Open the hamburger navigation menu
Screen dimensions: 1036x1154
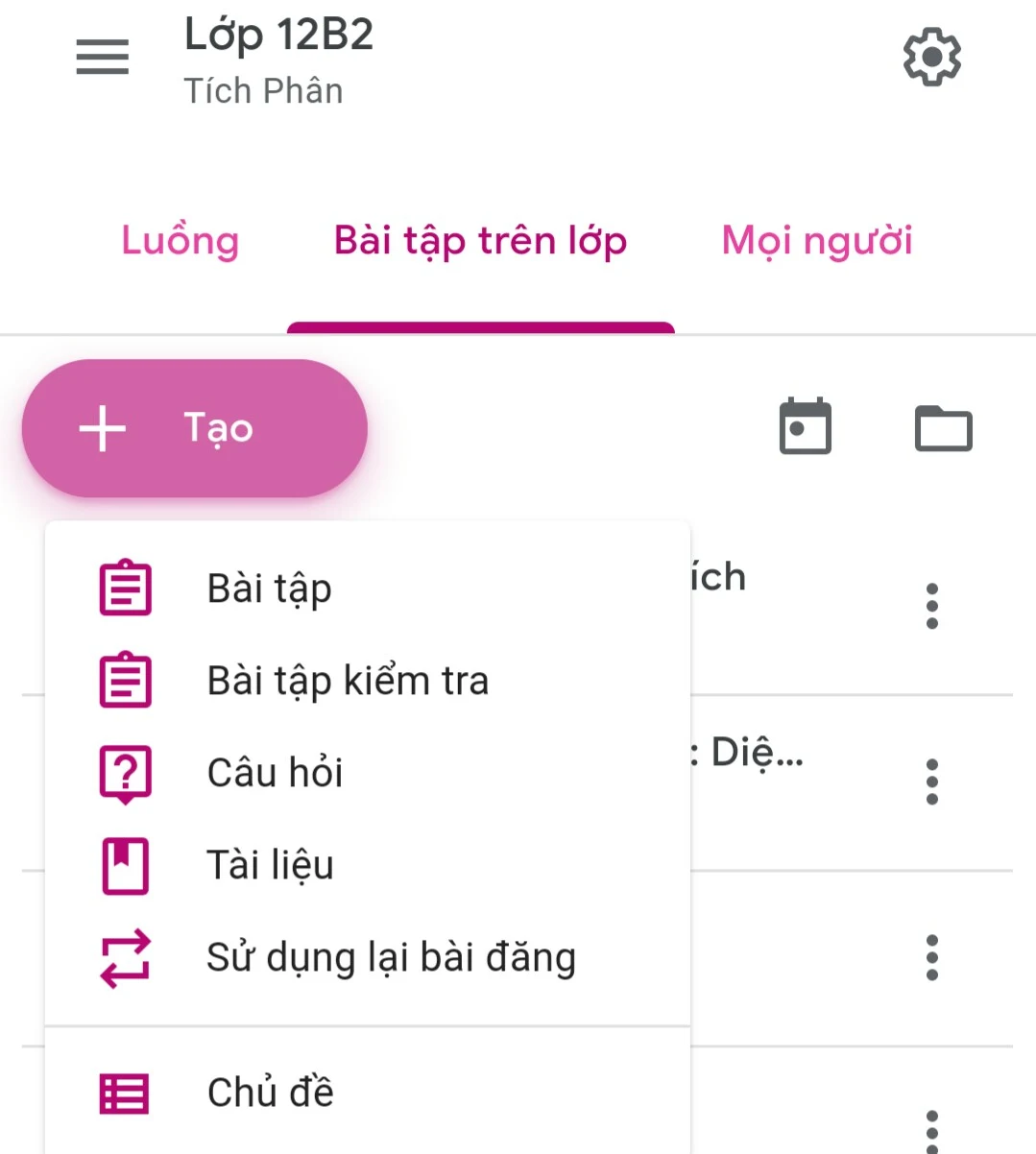pyautogui.click(x=103, y=57)
